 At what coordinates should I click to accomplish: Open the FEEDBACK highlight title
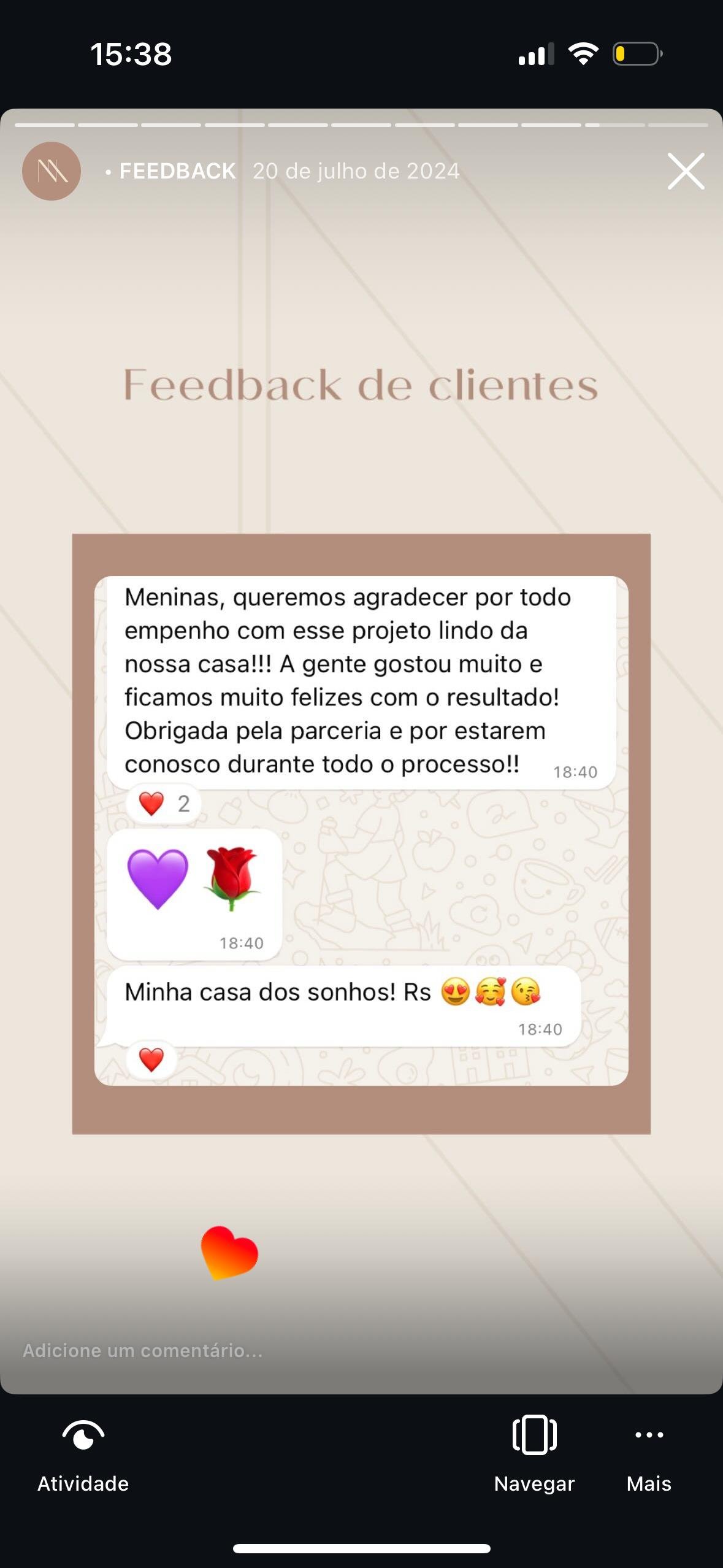pos(177,171)
